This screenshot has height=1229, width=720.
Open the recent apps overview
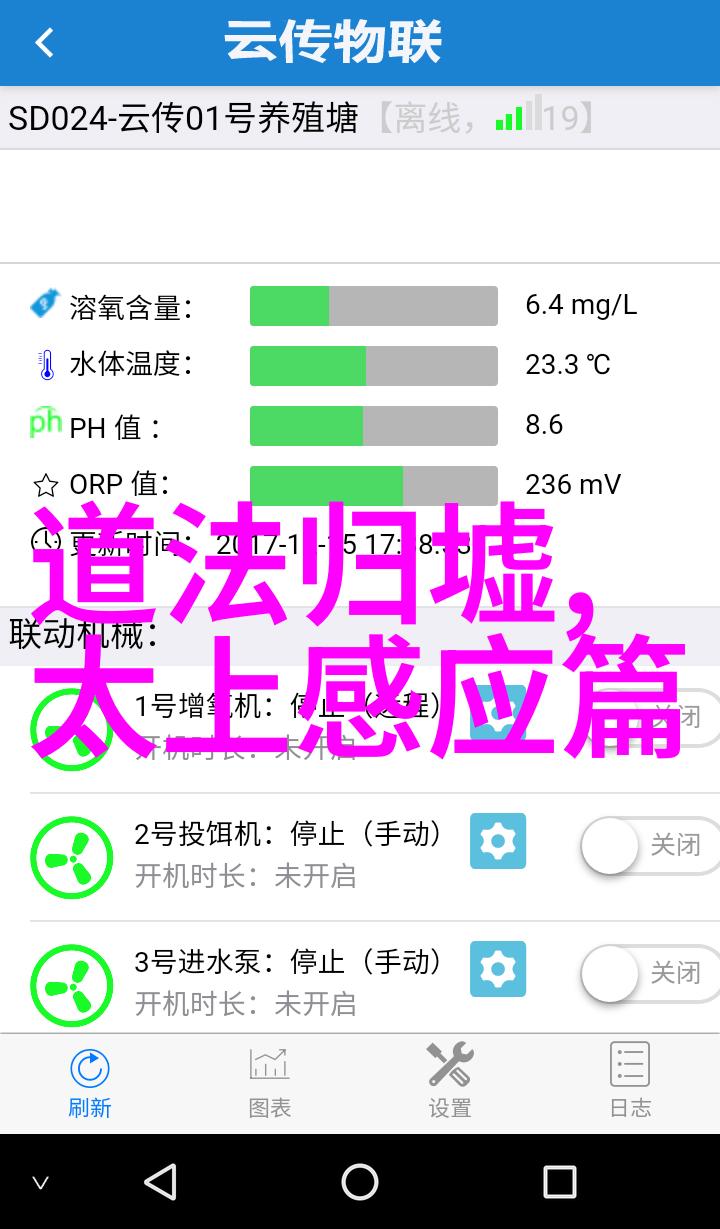(x=559, y=1182)
